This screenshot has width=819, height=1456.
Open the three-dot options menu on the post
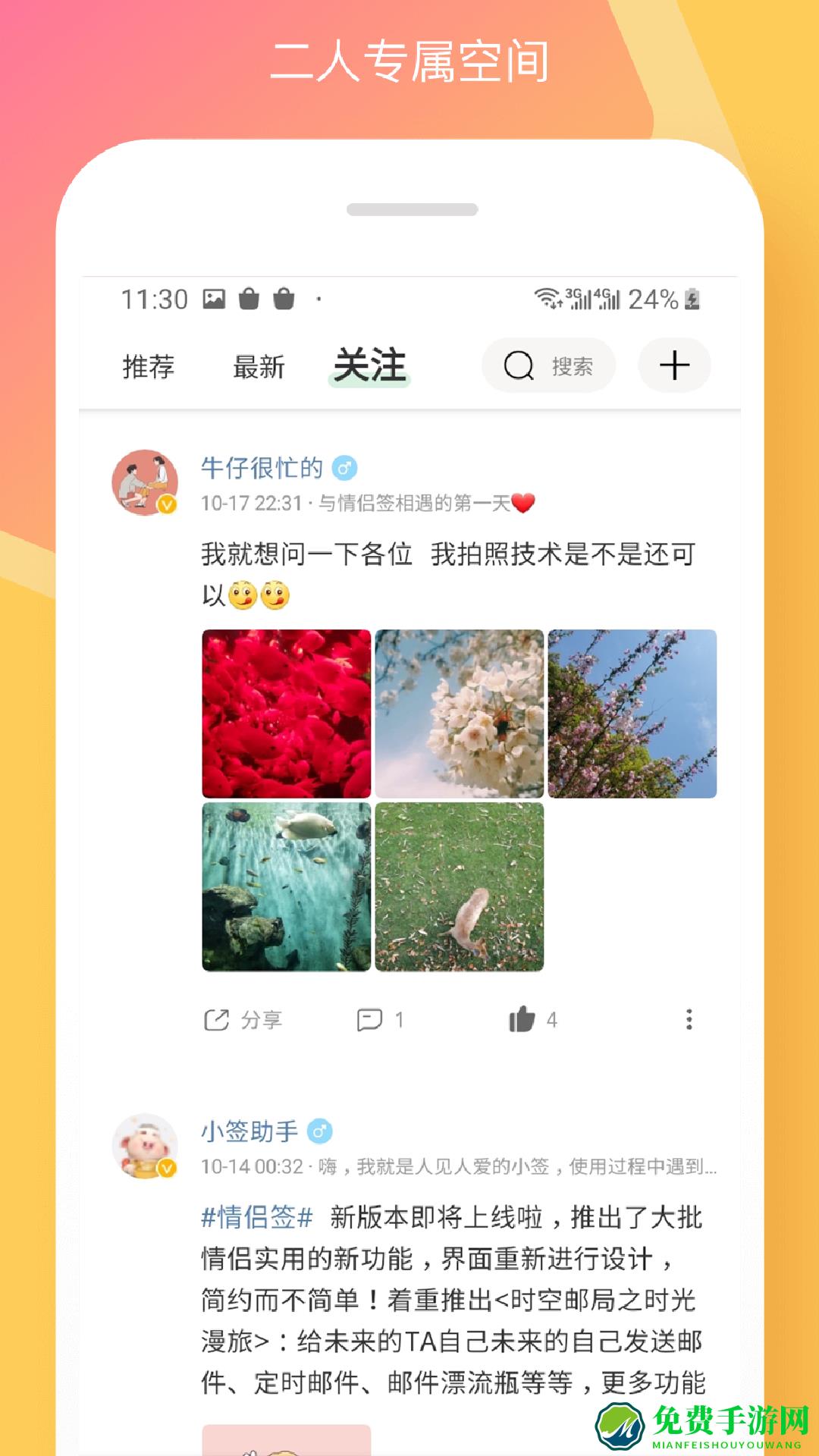[689, 1020]
